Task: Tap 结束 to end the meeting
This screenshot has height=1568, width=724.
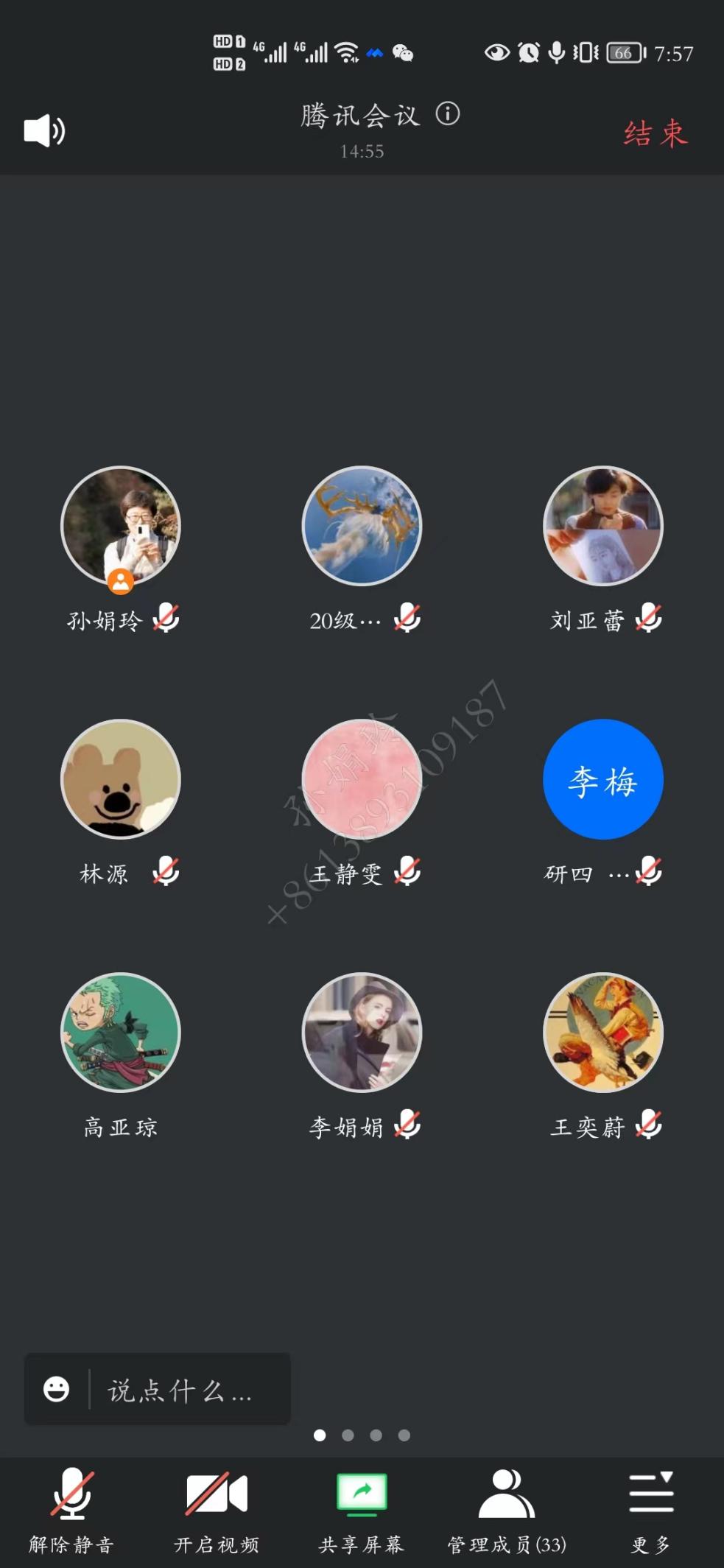Action: [655, 133]
